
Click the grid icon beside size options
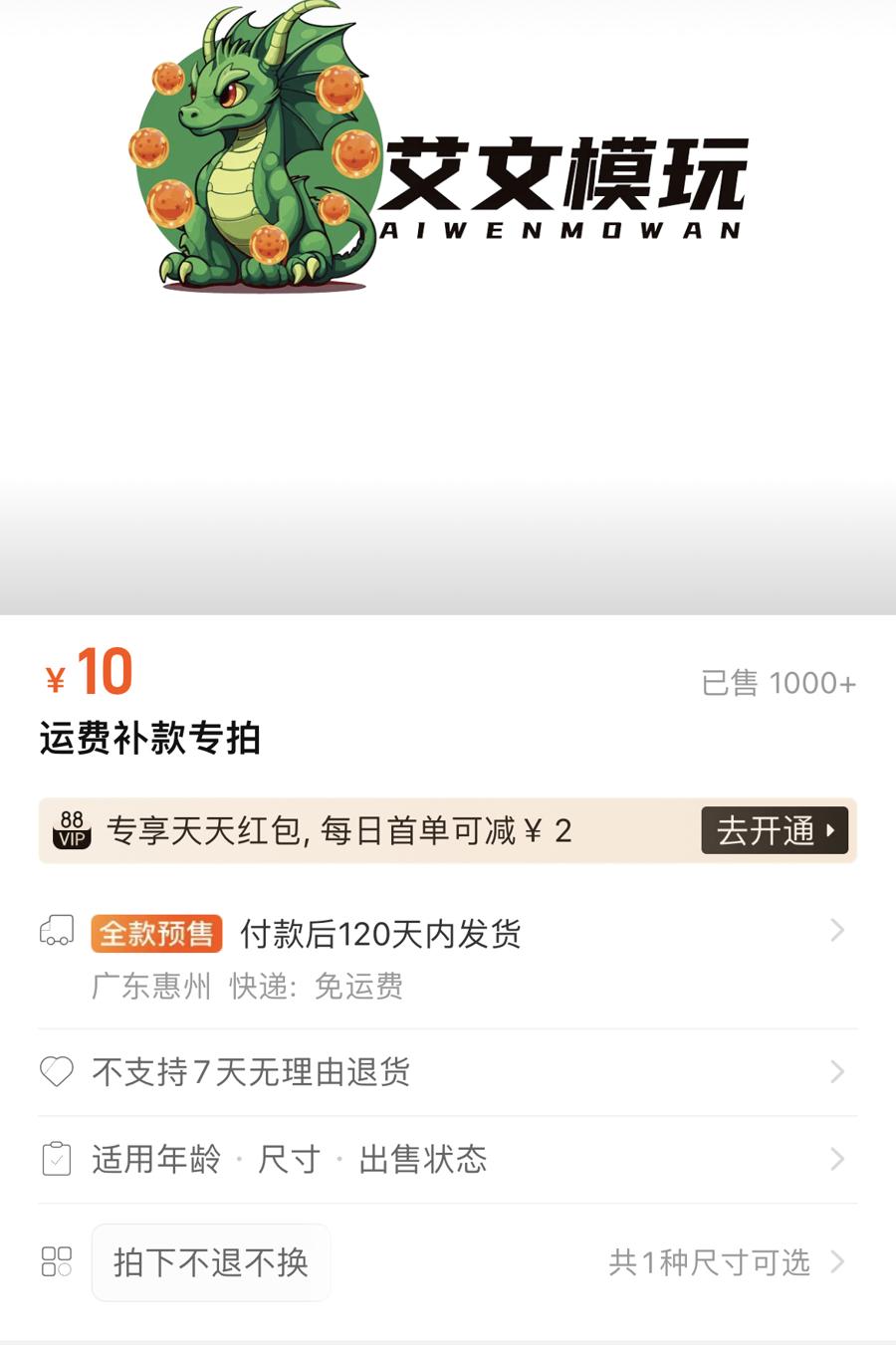coord(57,1261)
